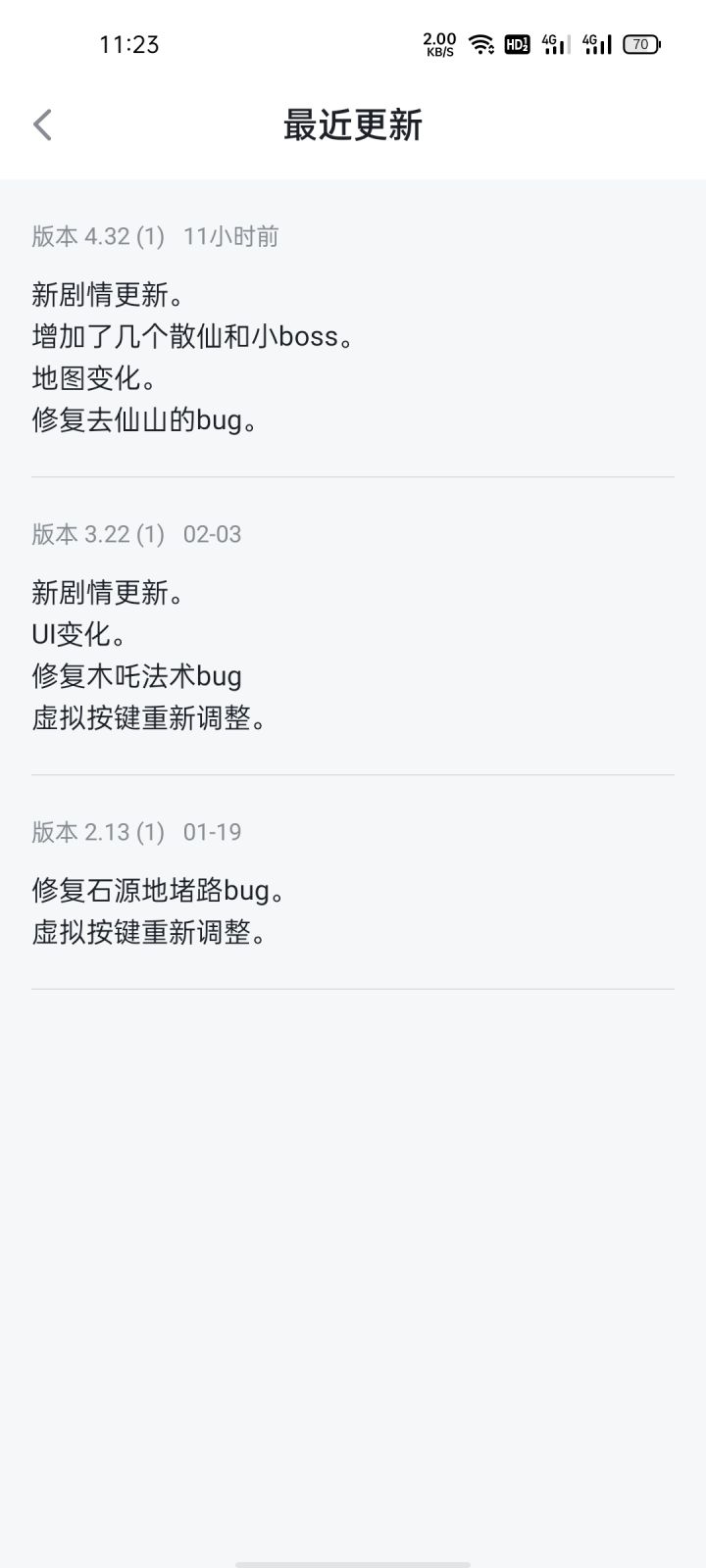
Task: Click the 最近更新 page title
Action: click(x=353, y=125)
